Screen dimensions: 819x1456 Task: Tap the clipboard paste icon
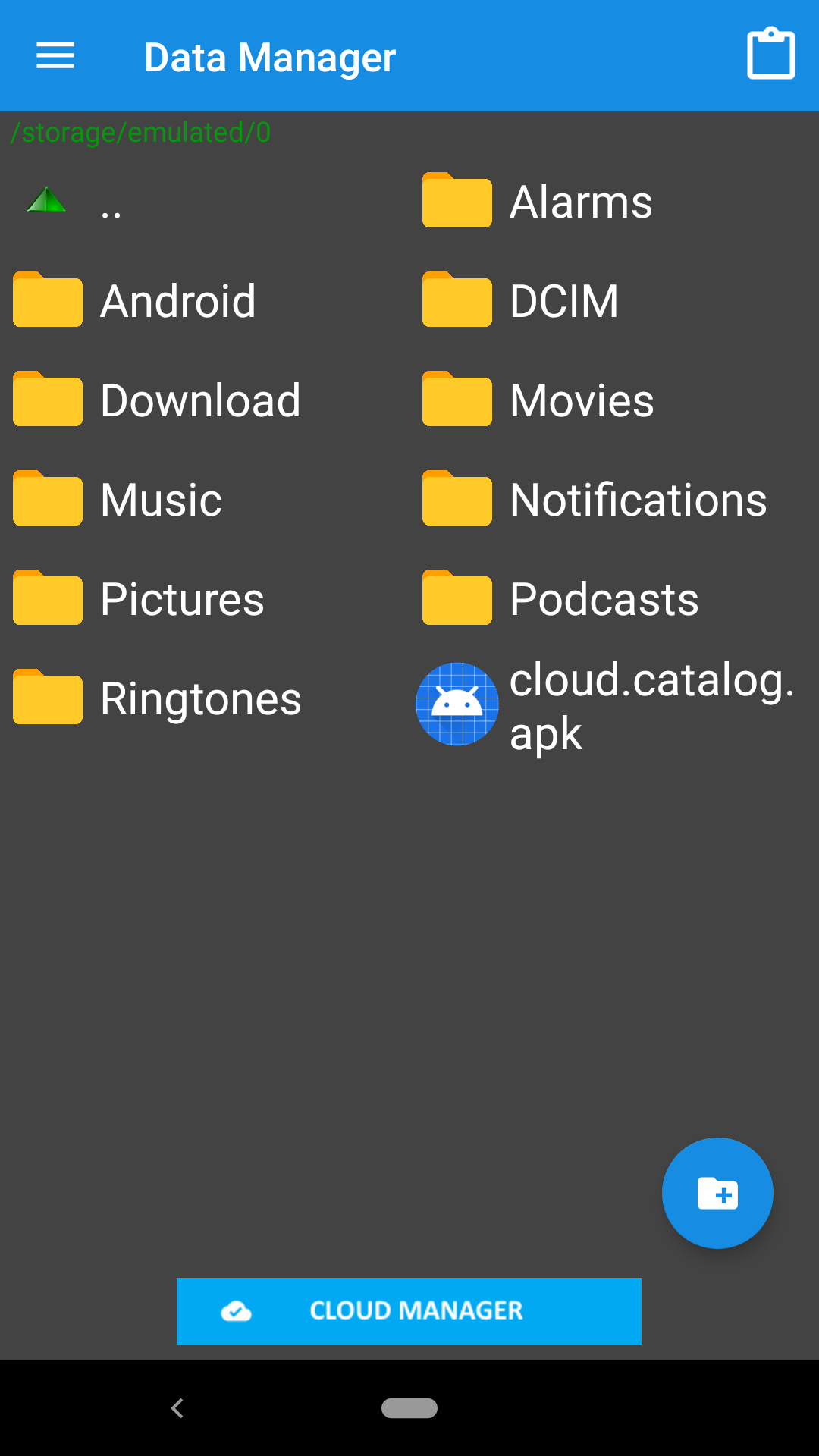[x=770, y=54]
